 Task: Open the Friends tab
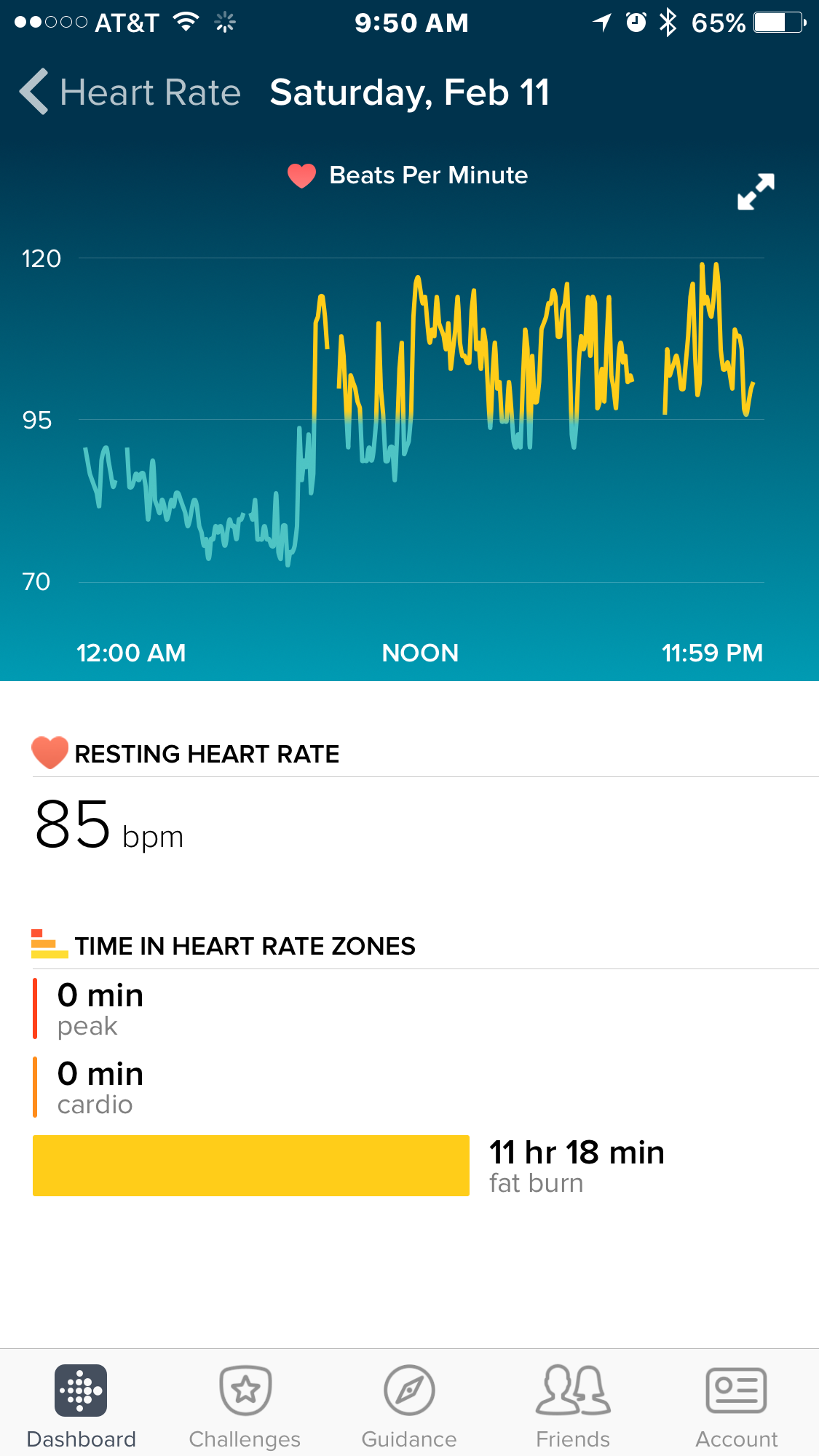click(x=573, y=1405)
